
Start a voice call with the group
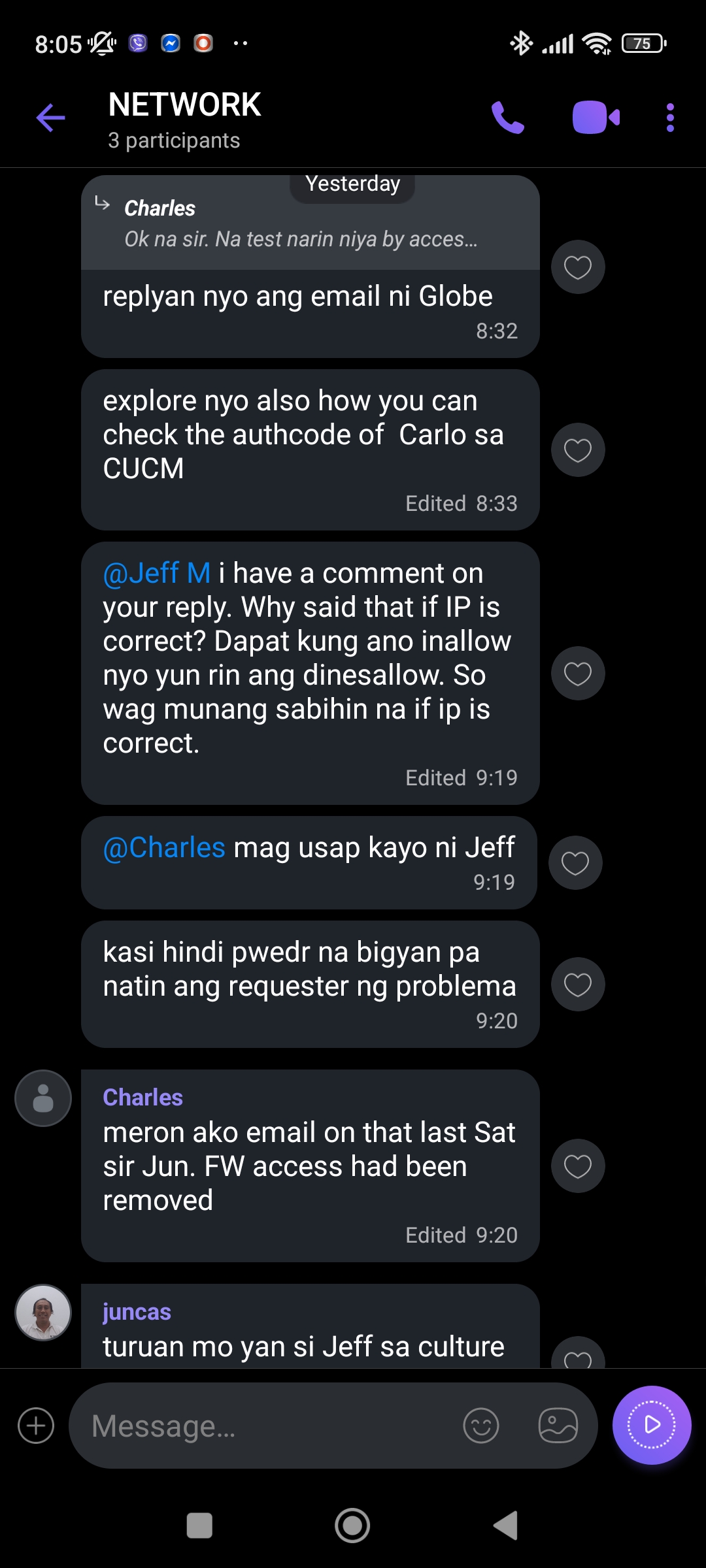pos(508,118)
